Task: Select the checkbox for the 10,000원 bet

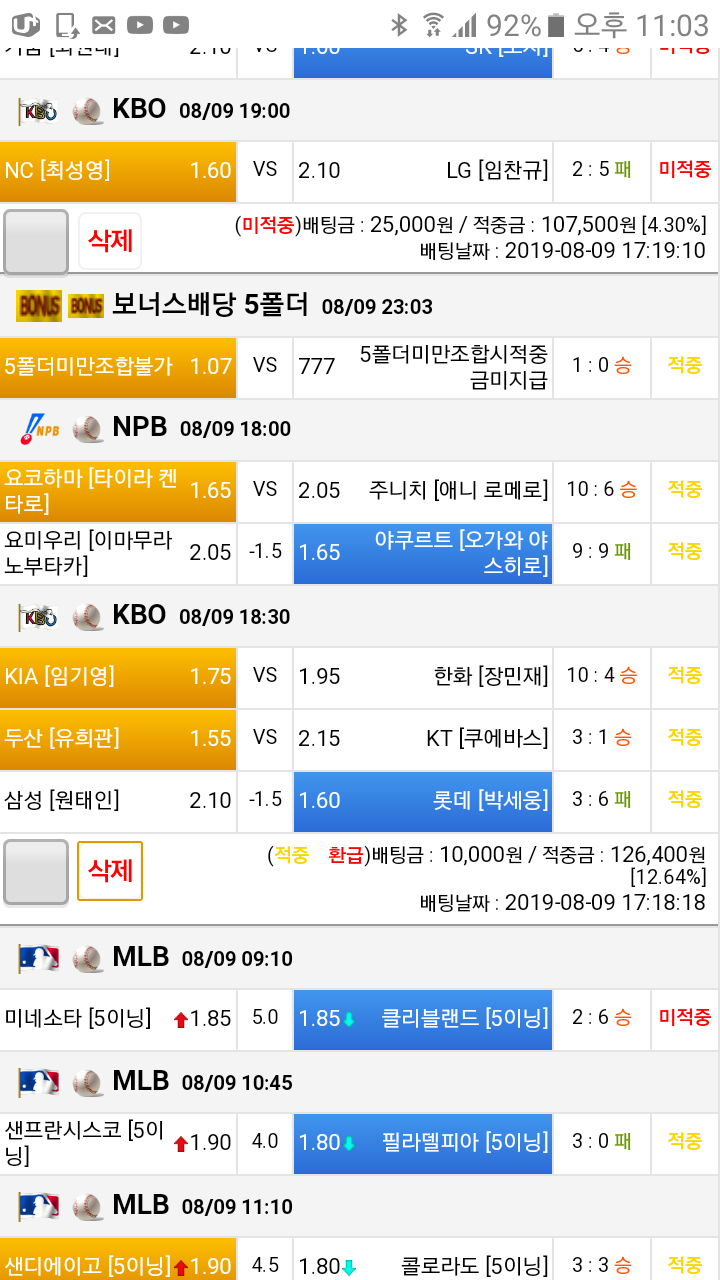Action: click(36, 871)
